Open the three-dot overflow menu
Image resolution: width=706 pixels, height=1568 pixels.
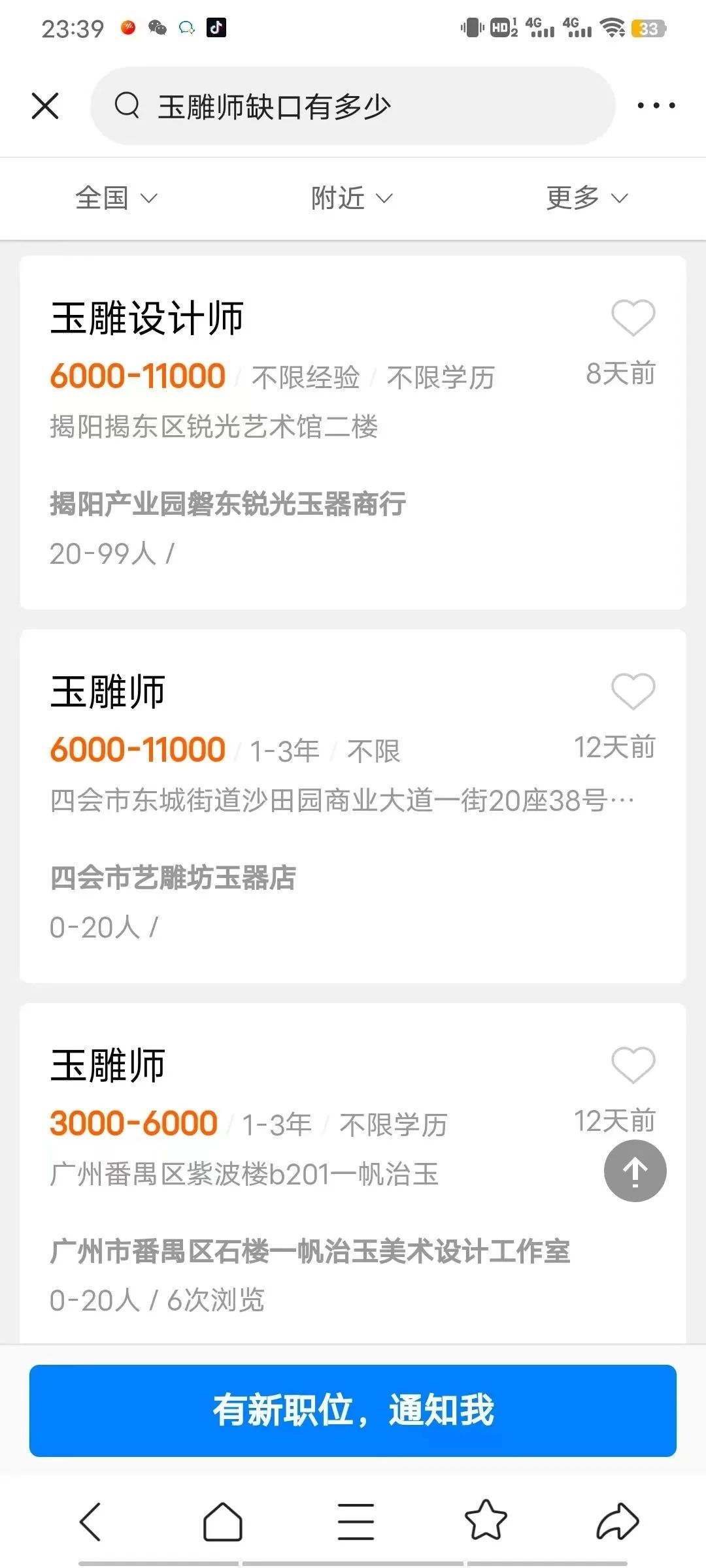pyautogui.click(x=656, y=105)
